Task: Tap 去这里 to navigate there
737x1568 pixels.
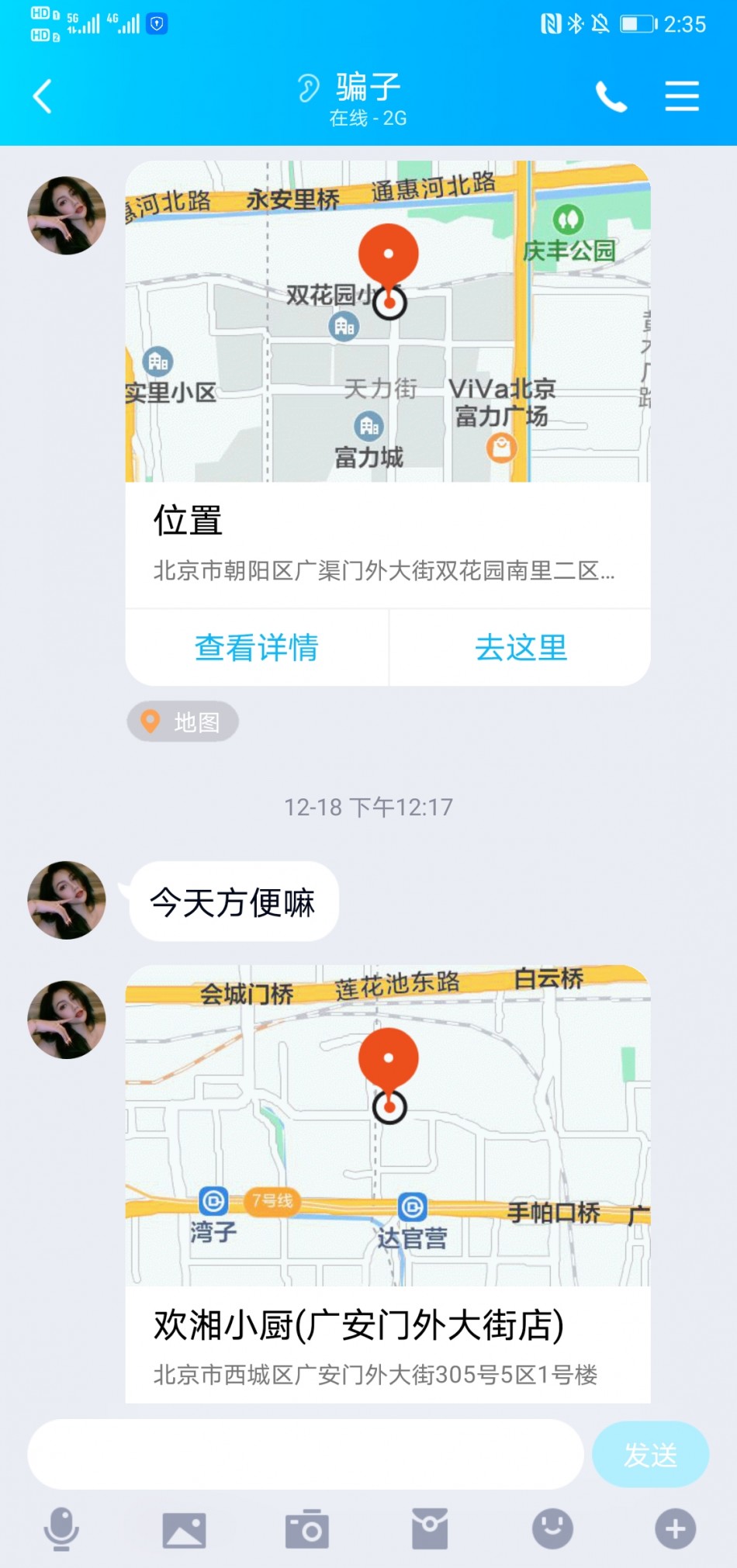Action: pyautogui.click(x=521, y=648)
